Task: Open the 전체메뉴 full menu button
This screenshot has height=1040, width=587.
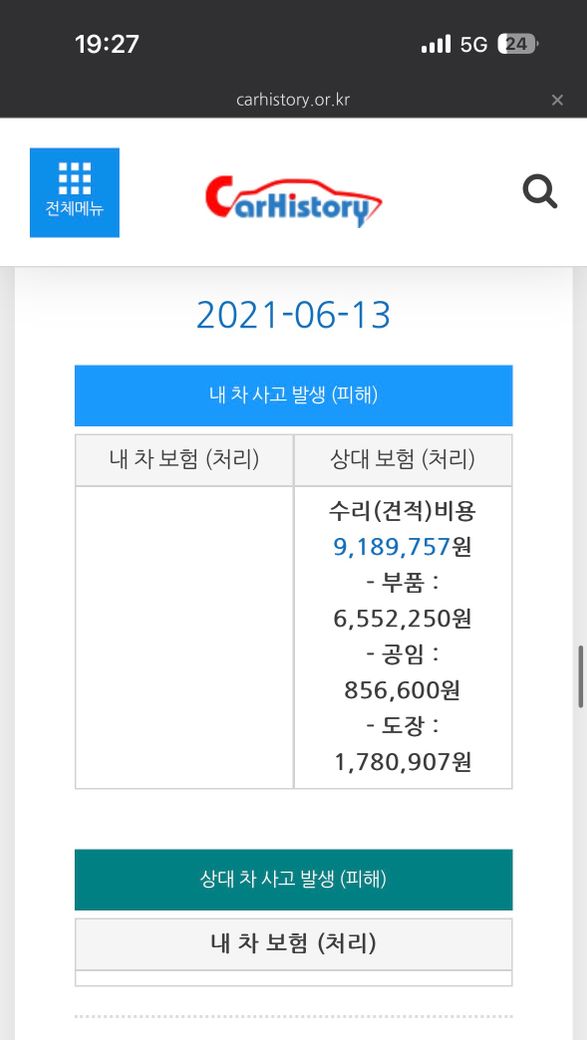Action: pyautogui.click(x=74, y=192)
